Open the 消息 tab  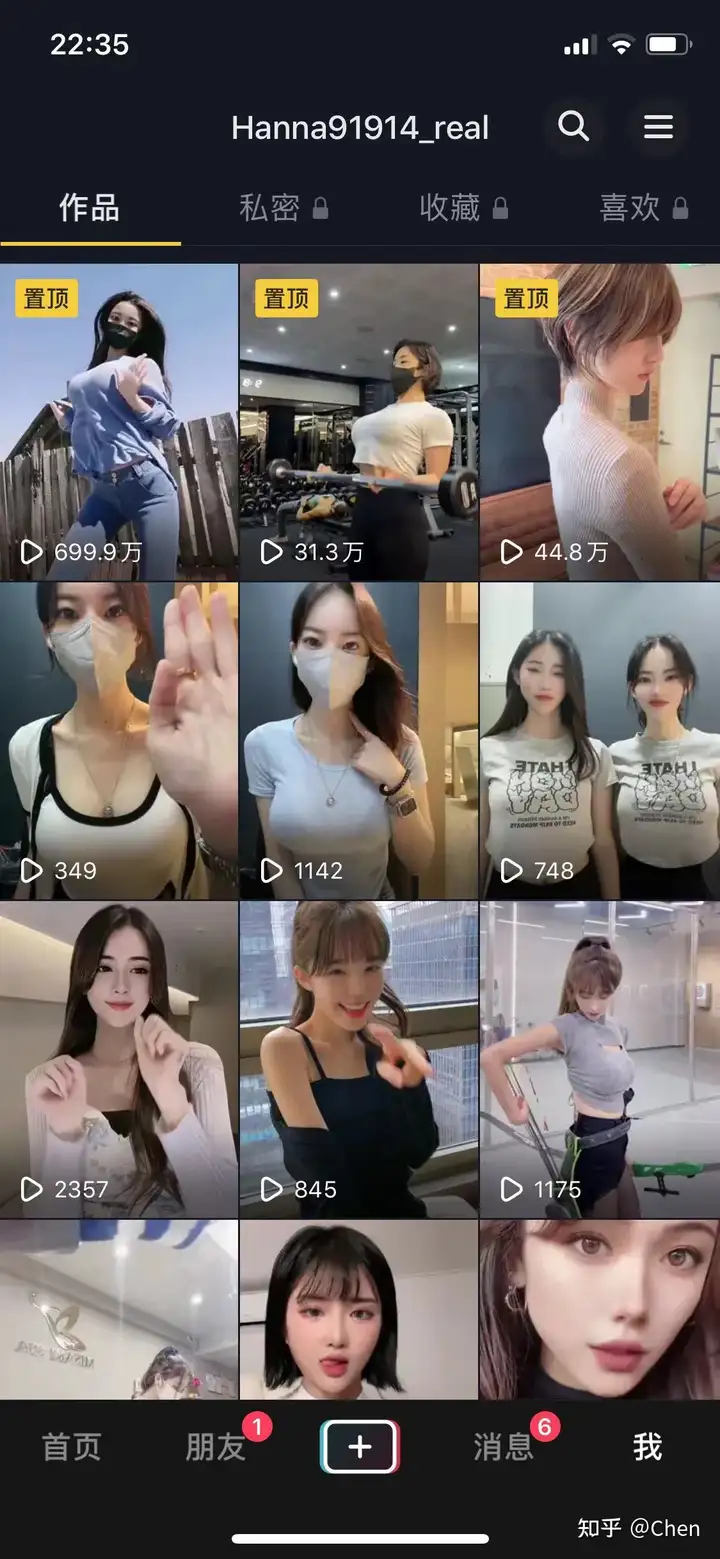503,1447
